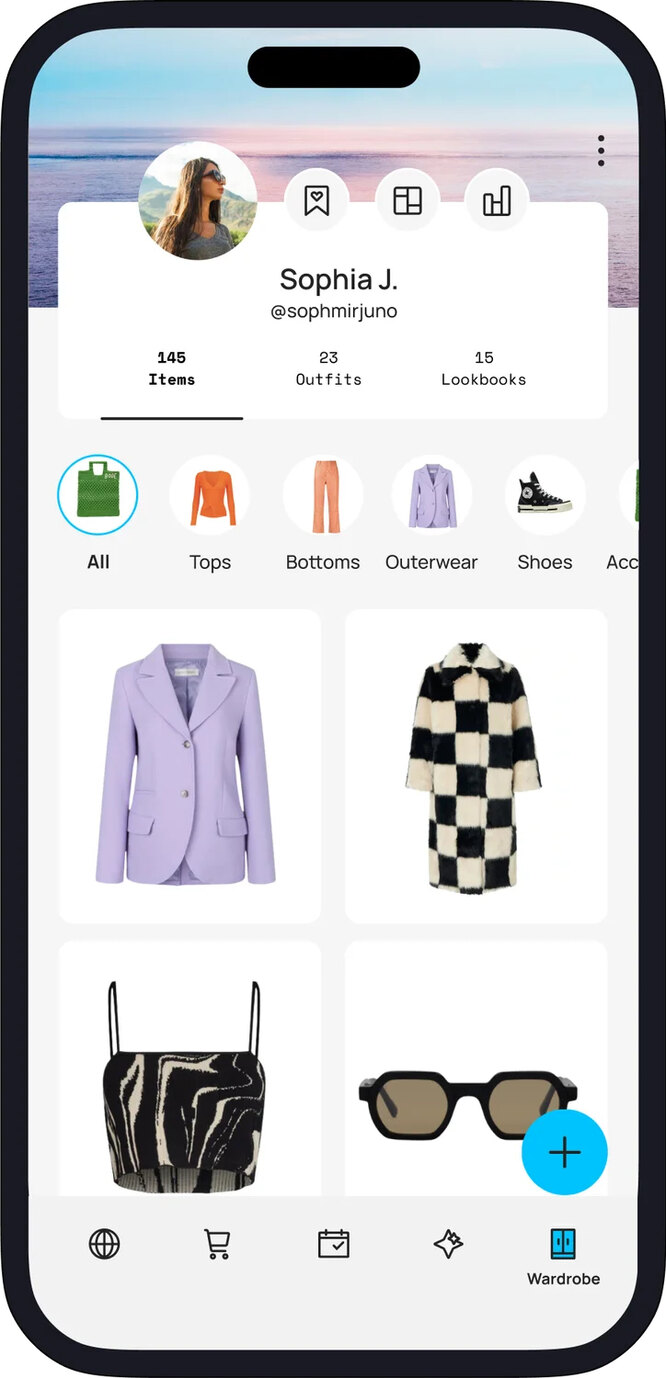This screenshot has width=666, height=1378.
Task: Filter wardrobe by Shoes
Action: [545, 496]
